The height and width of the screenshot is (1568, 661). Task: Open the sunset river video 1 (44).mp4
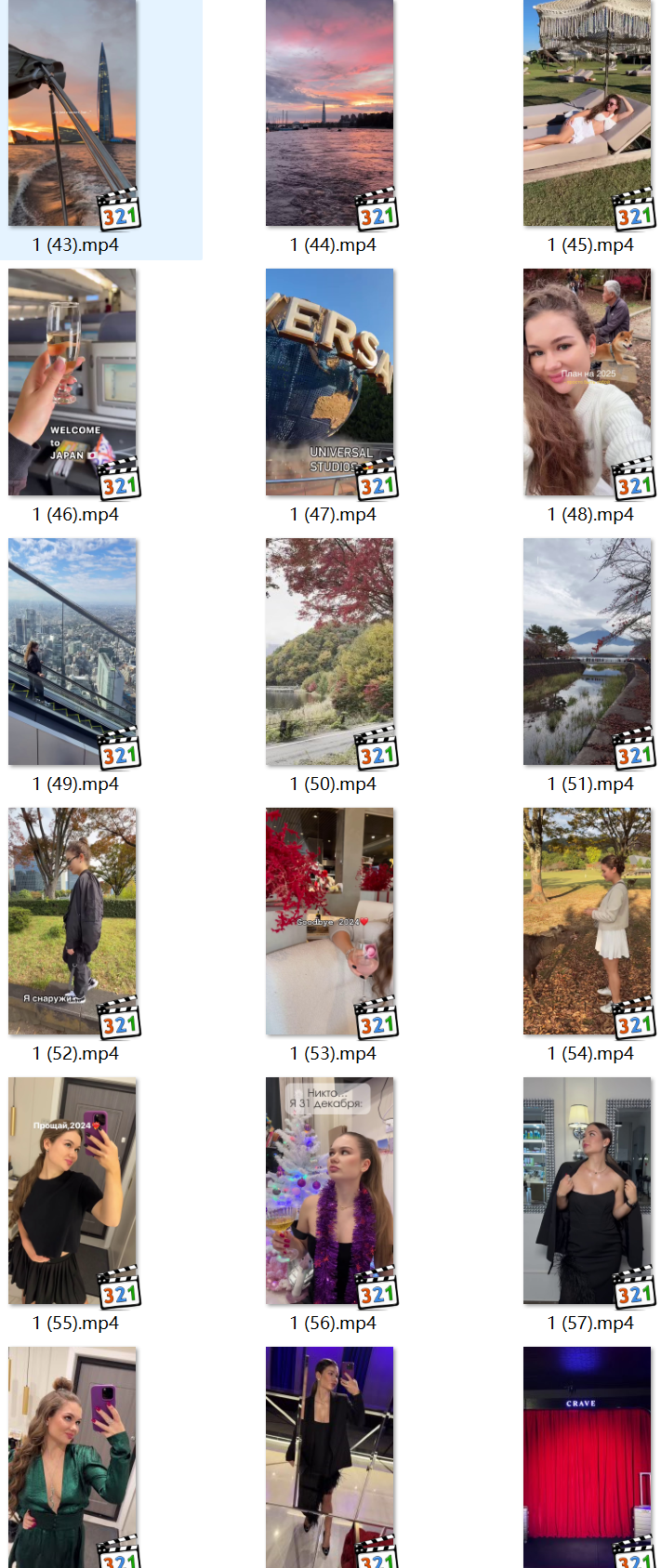pyautogui.click(x=330, y=113)
